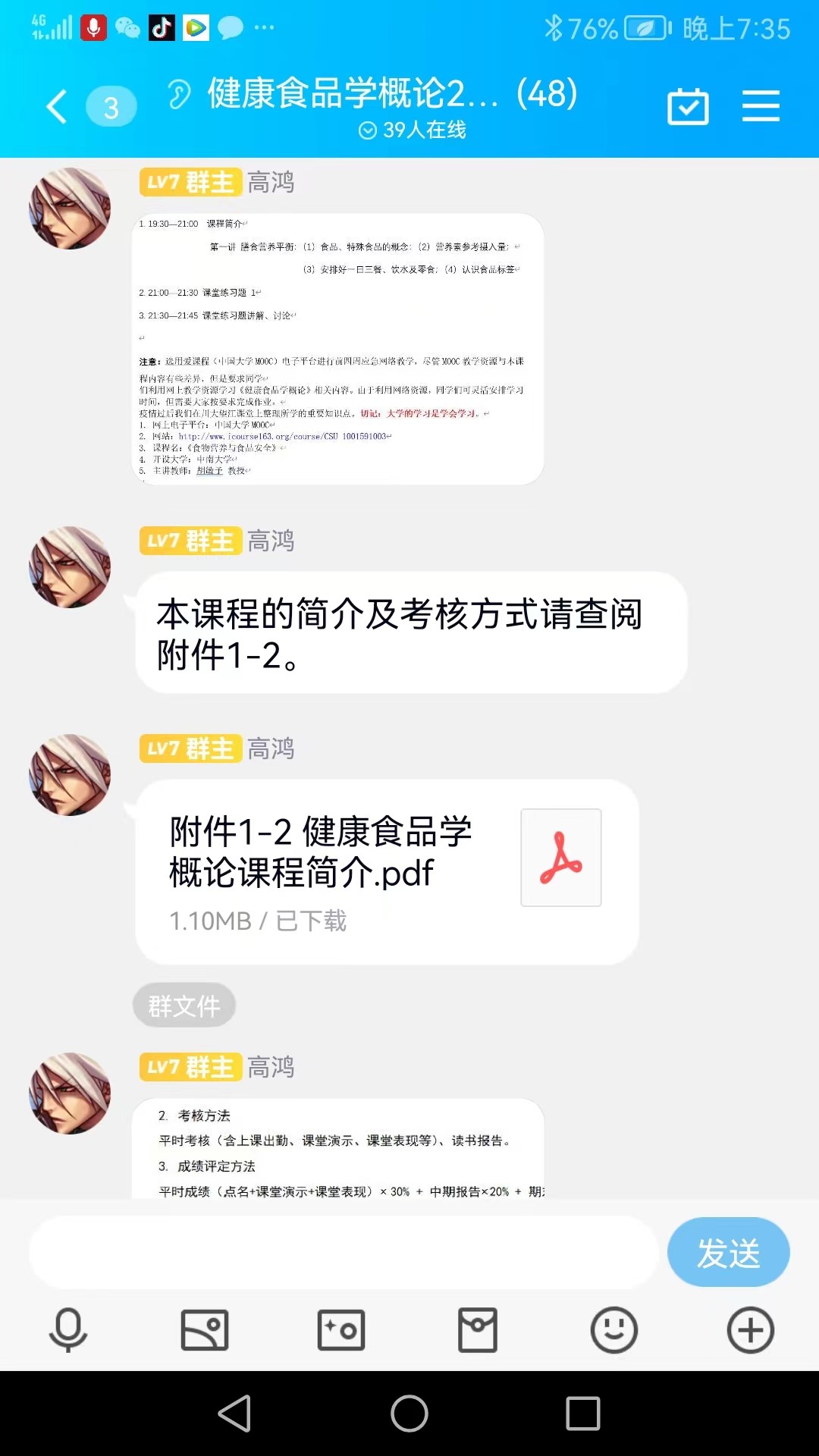Open the camera to take a photo
Screen dimensions: 819x1456
341,1330
